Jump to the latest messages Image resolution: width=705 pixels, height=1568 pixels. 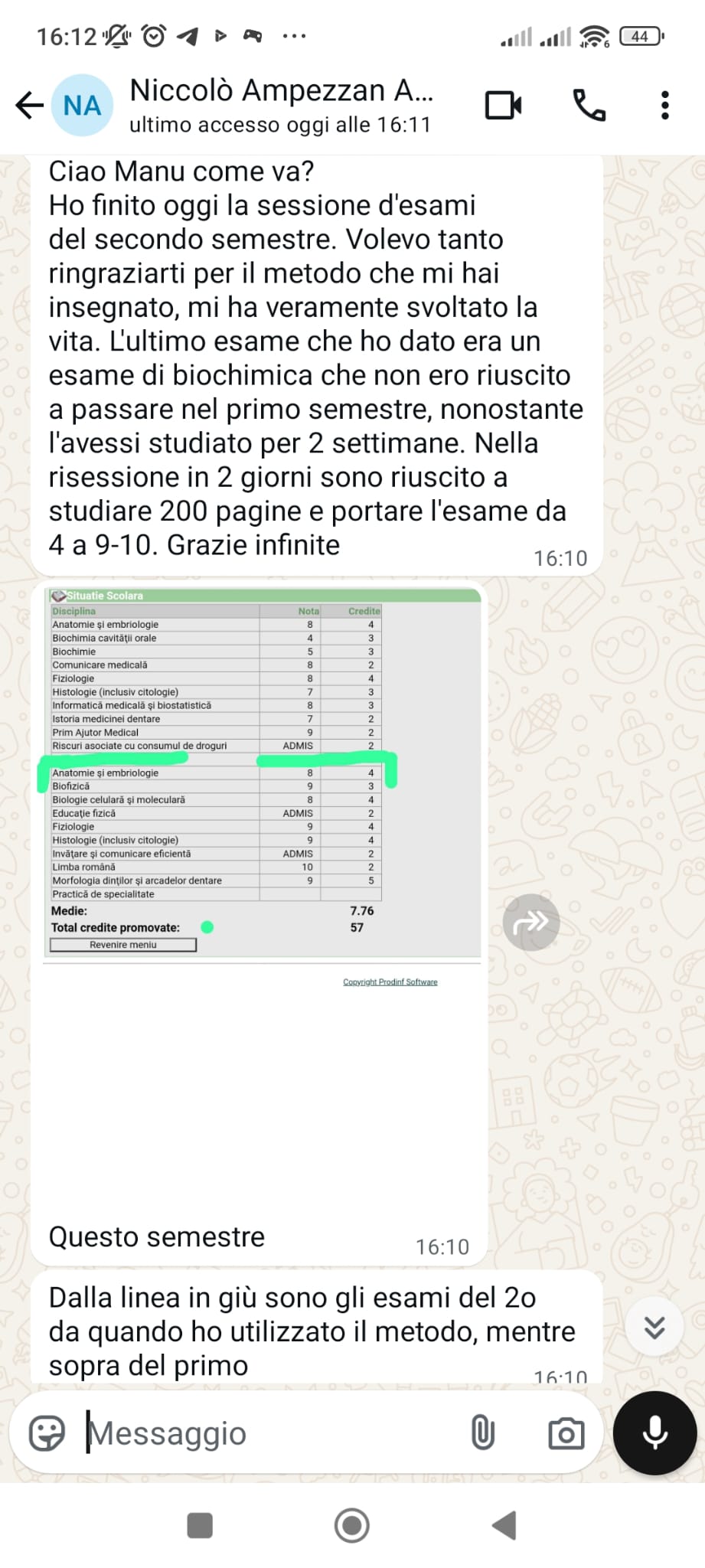(654, 1327)
